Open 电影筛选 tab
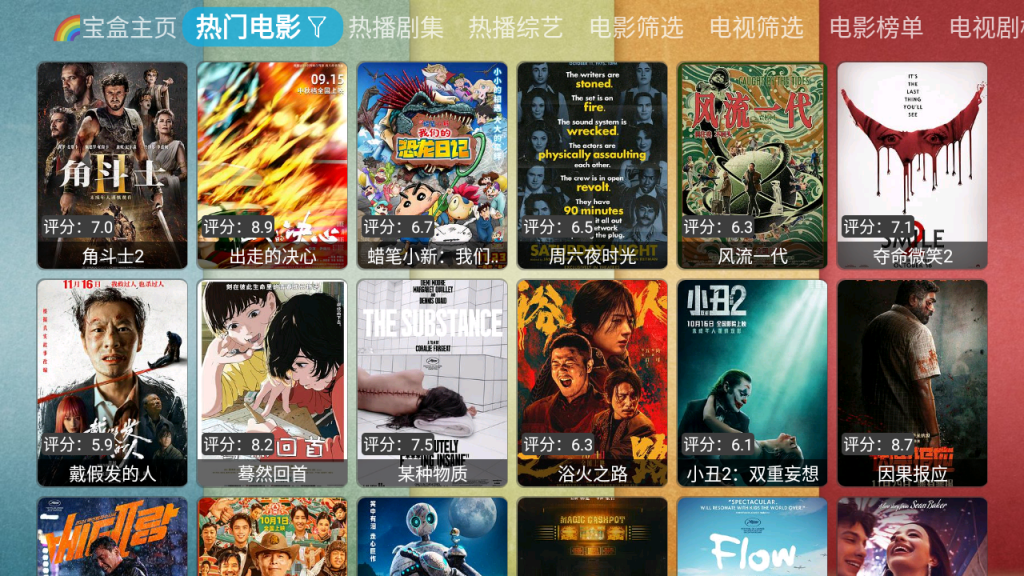This screenshot has width=1024, height=576. point(636,27)
